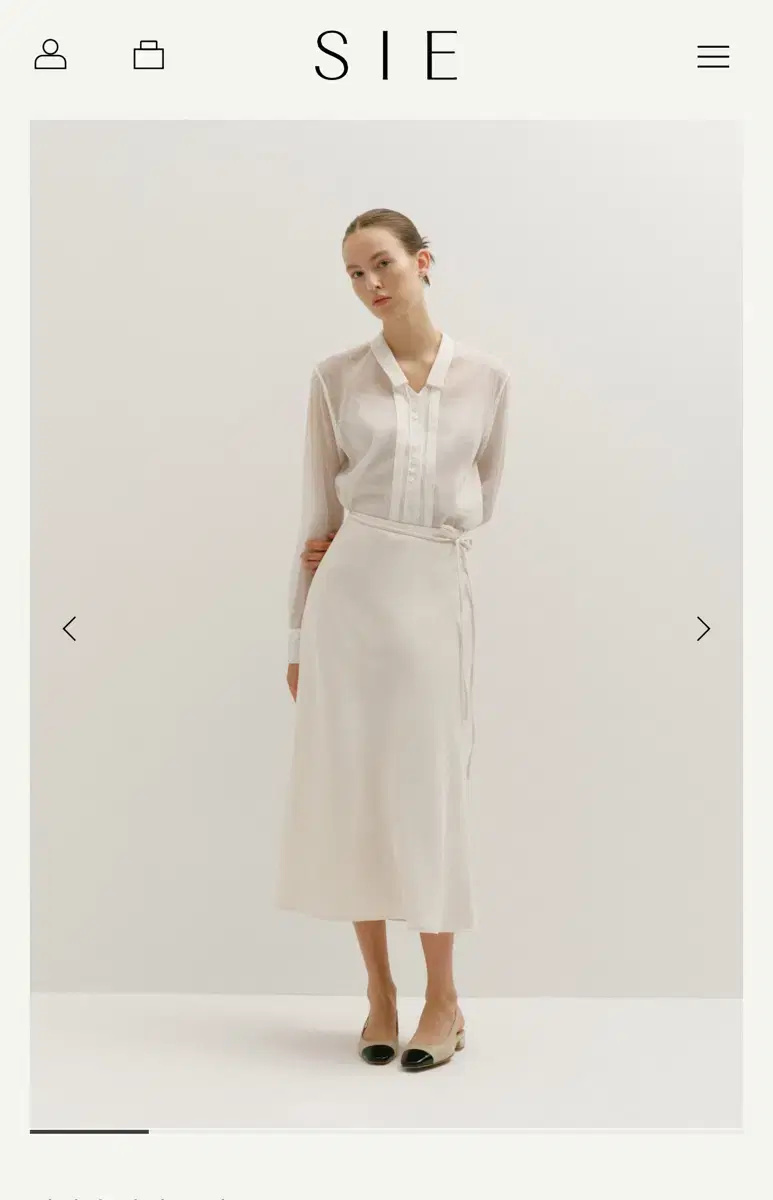
Task: Select the person profile icon
Action: pyautogui.click(x=52, y=55)
